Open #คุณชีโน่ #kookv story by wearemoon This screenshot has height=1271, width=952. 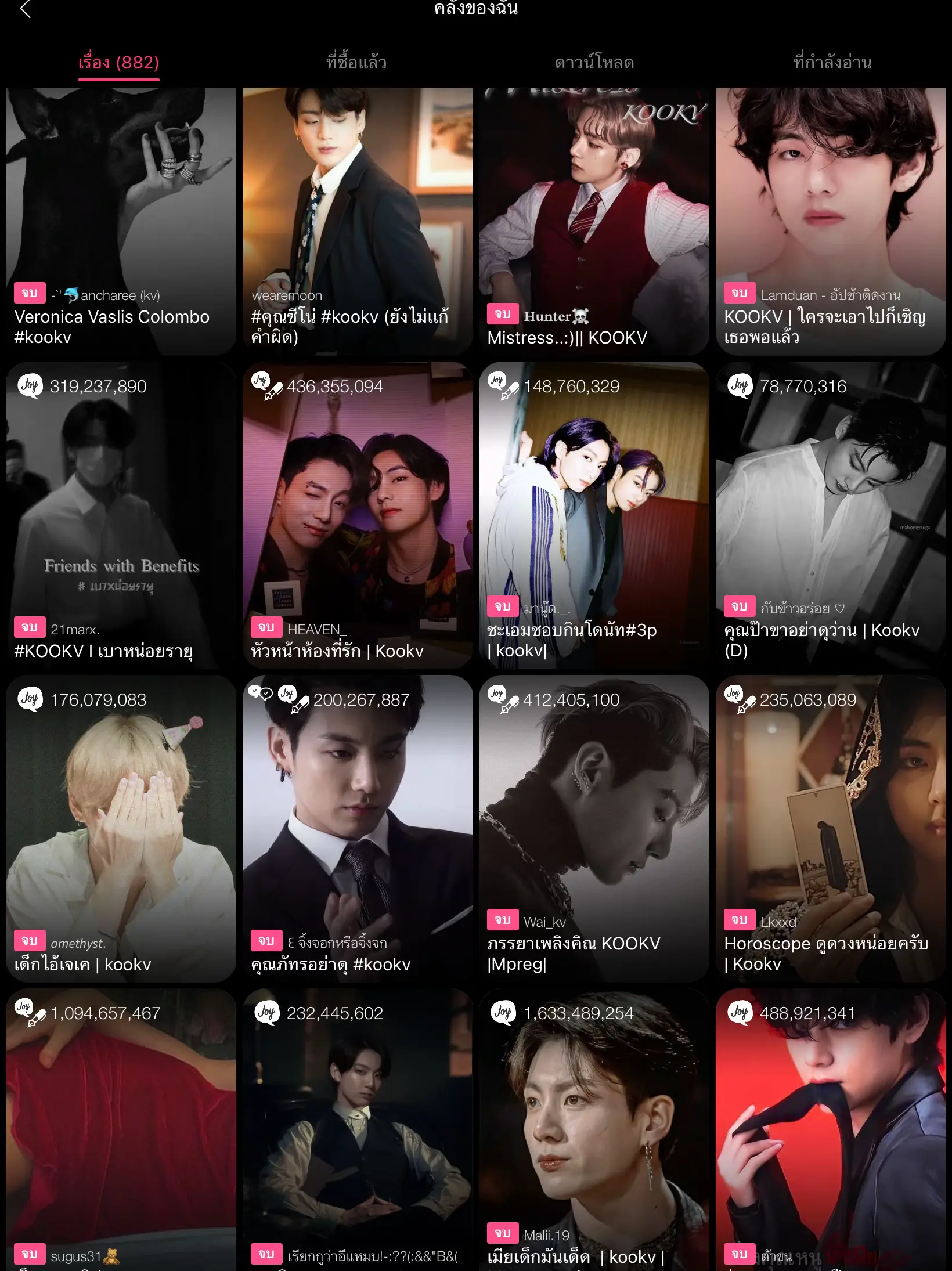(358, 221)
